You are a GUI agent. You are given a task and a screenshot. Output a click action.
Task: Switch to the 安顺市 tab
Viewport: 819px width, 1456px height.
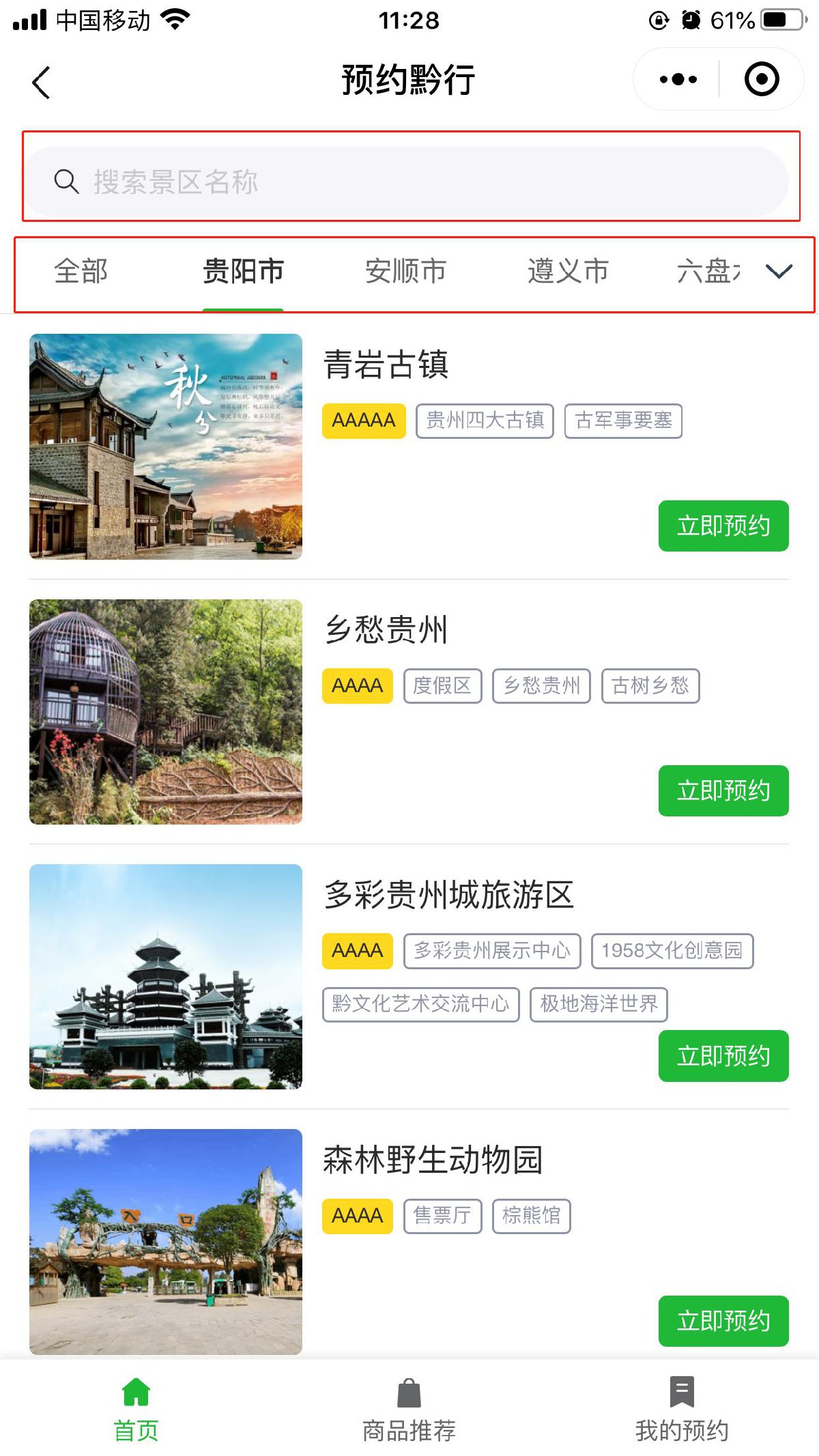(405, 271)
